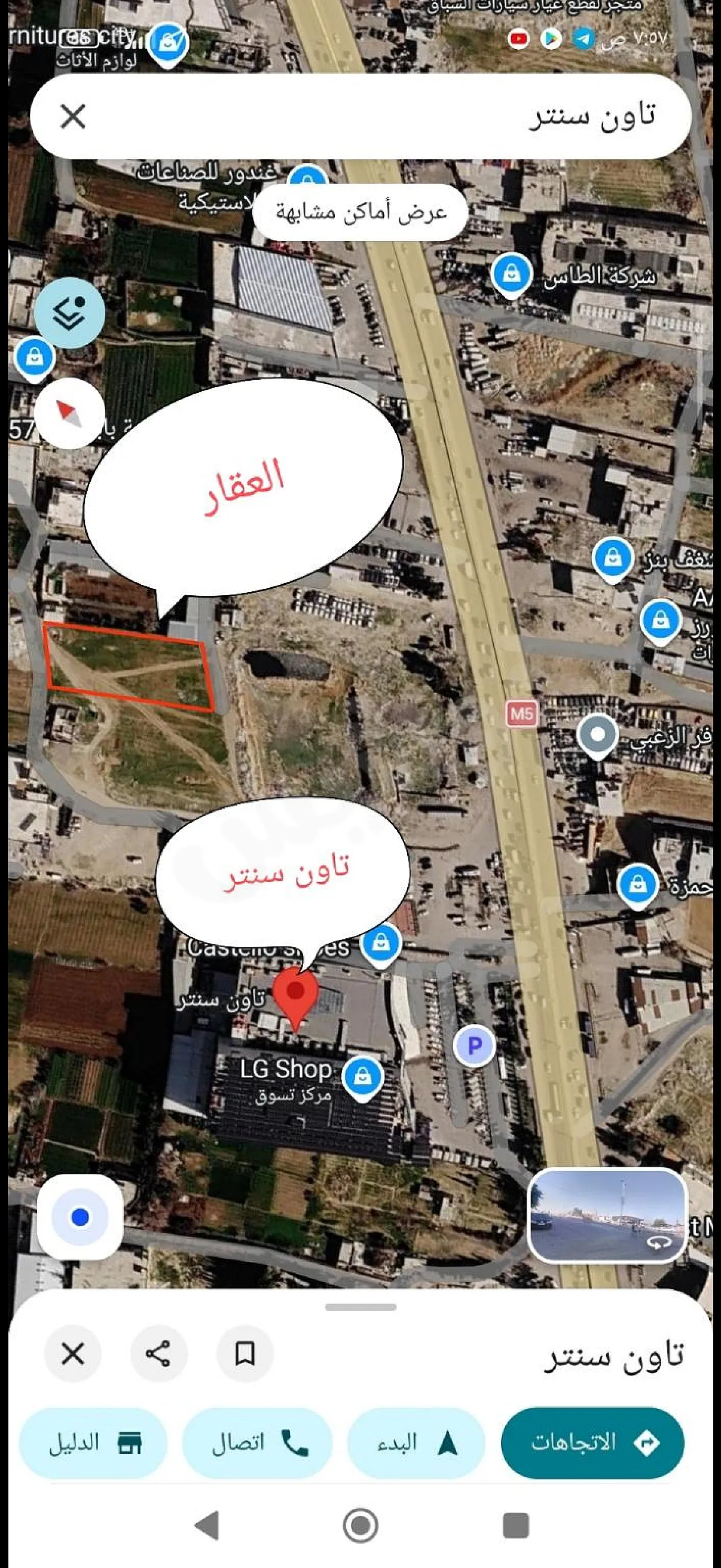This screenshot has width=721, height=1568.
Task: Center map on my location
Action: [x=80, y=1218]
